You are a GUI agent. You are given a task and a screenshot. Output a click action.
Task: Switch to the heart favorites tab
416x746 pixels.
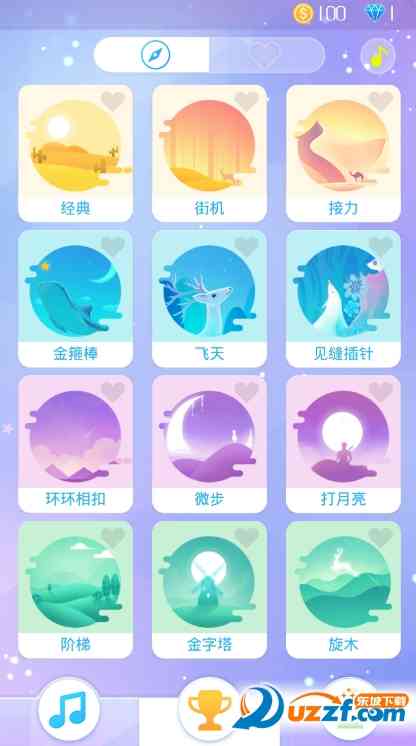(267, 55)
